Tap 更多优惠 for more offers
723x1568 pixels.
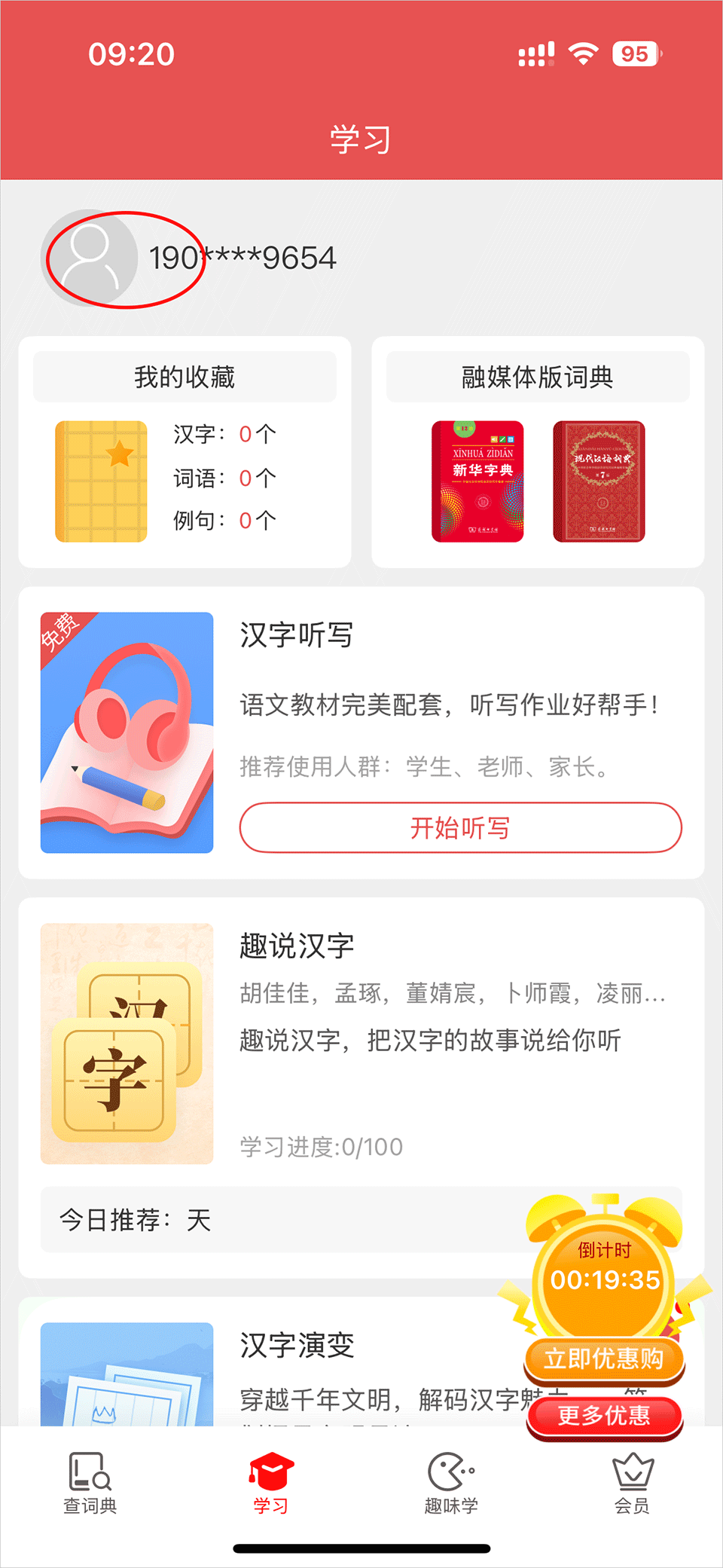pos(604,1416)
